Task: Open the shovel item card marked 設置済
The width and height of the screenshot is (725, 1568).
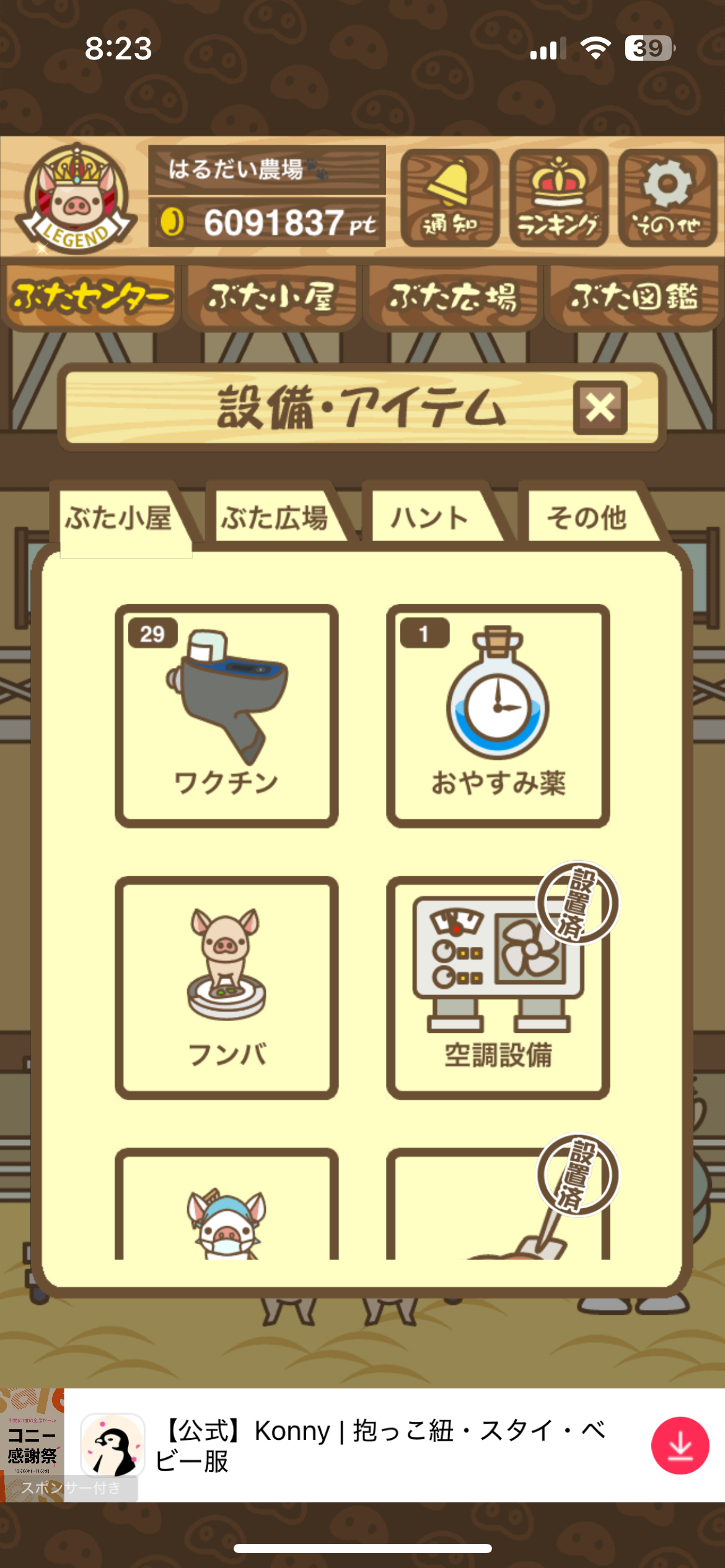Action: point(498,1208)
